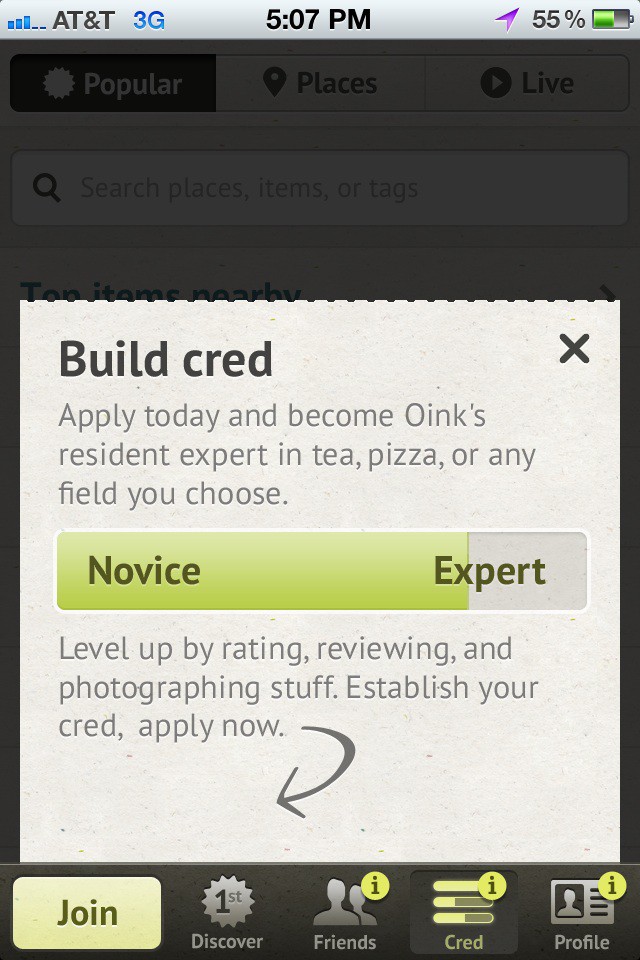Show the Places segment

coord(320,83)
